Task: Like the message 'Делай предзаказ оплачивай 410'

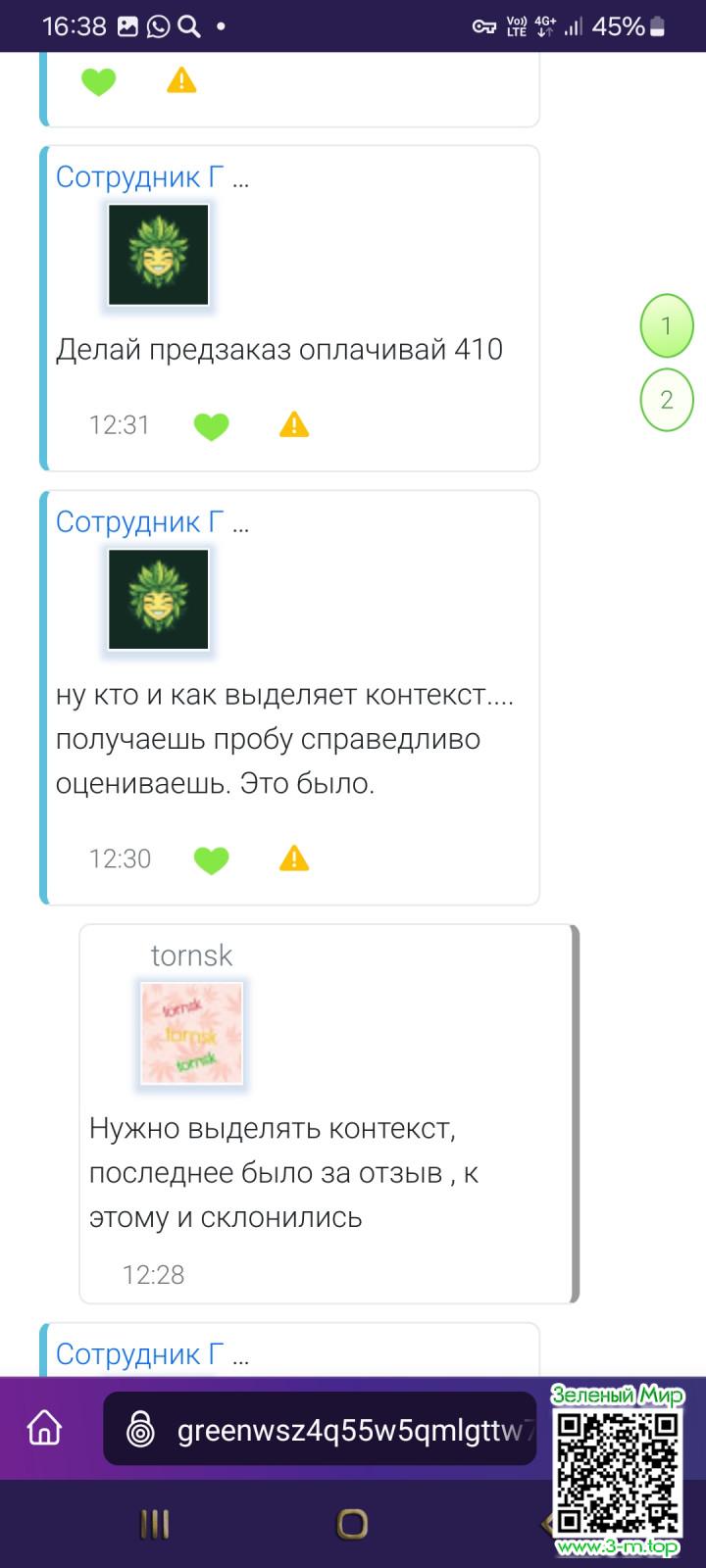Action: tap(211, 425)
